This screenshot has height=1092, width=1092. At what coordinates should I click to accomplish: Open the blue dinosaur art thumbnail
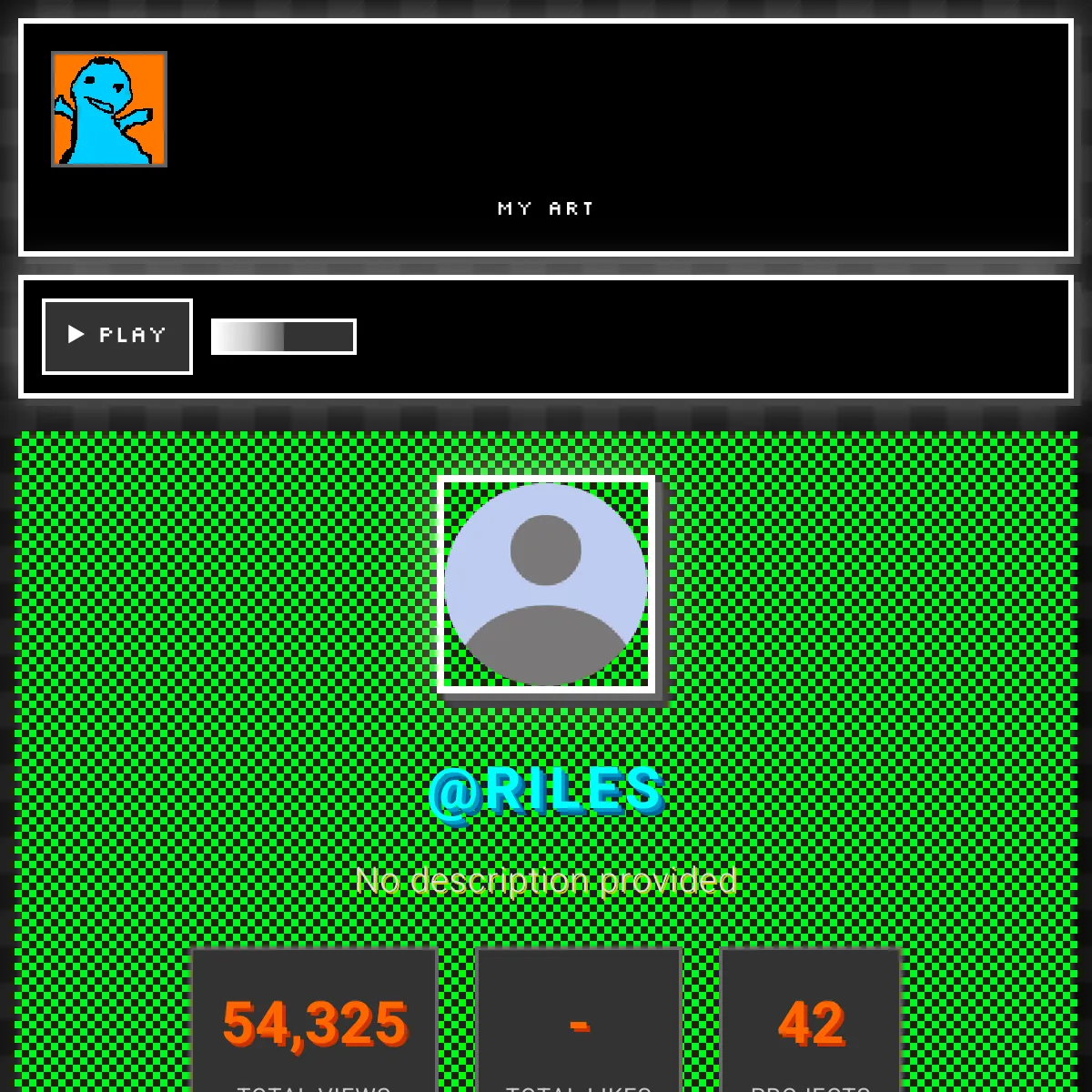pos(109,109)
